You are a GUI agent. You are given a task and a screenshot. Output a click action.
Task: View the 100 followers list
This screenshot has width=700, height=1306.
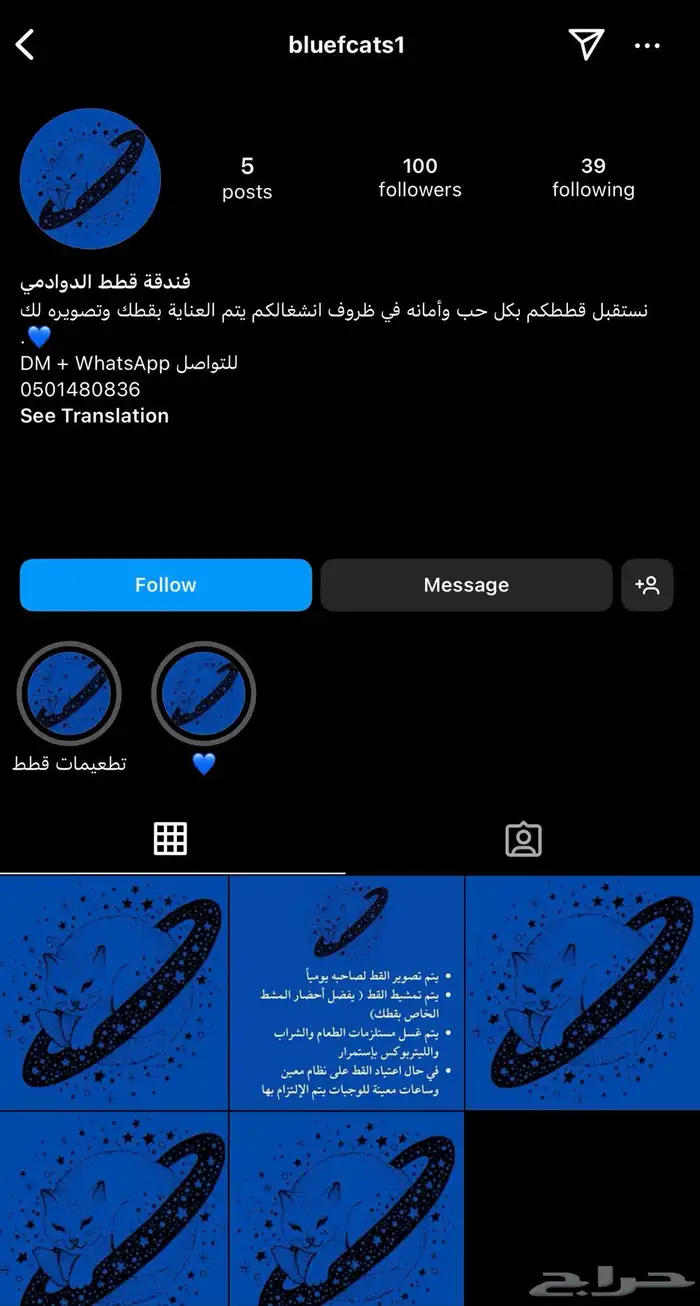[420, 177]
